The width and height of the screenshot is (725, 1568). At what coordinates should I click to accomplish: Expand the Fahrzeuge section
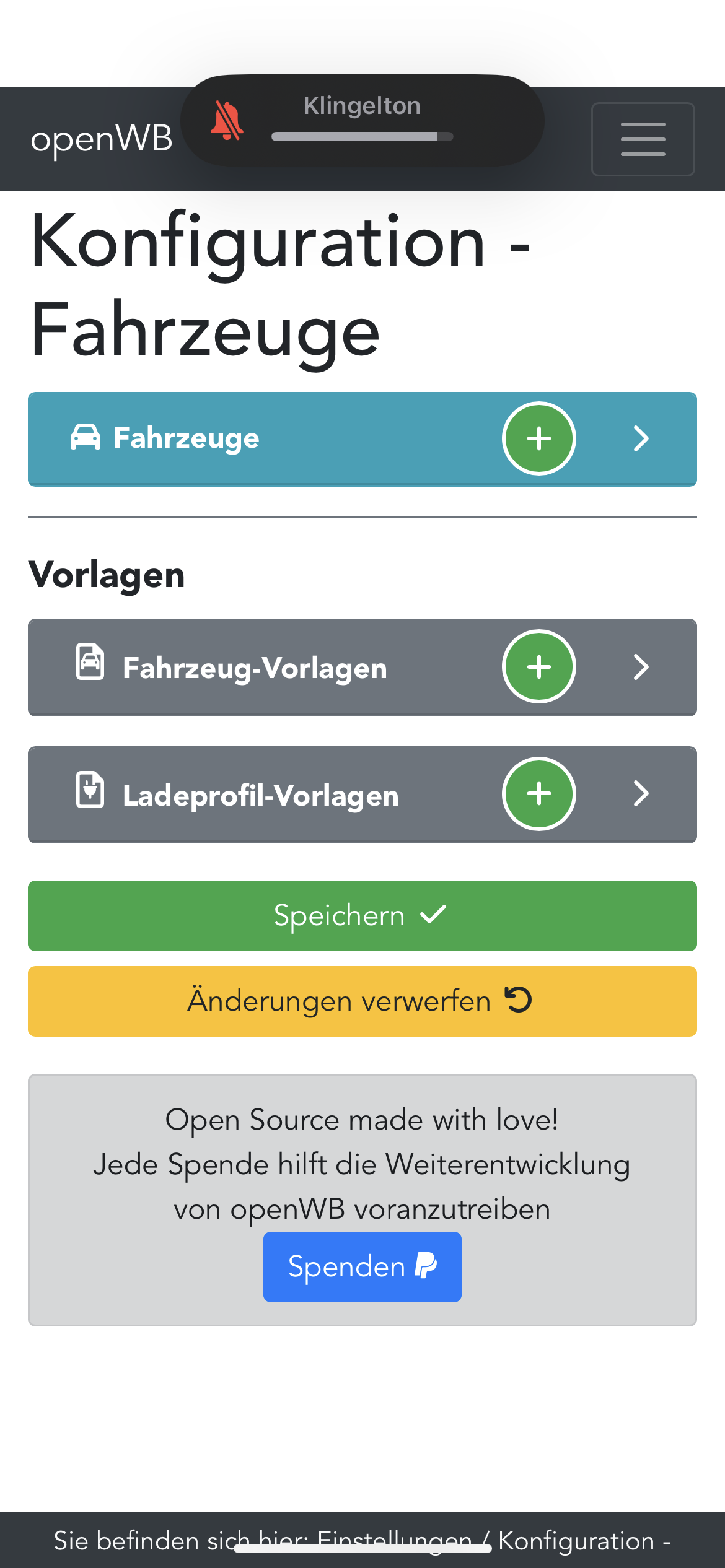(641, 438)
